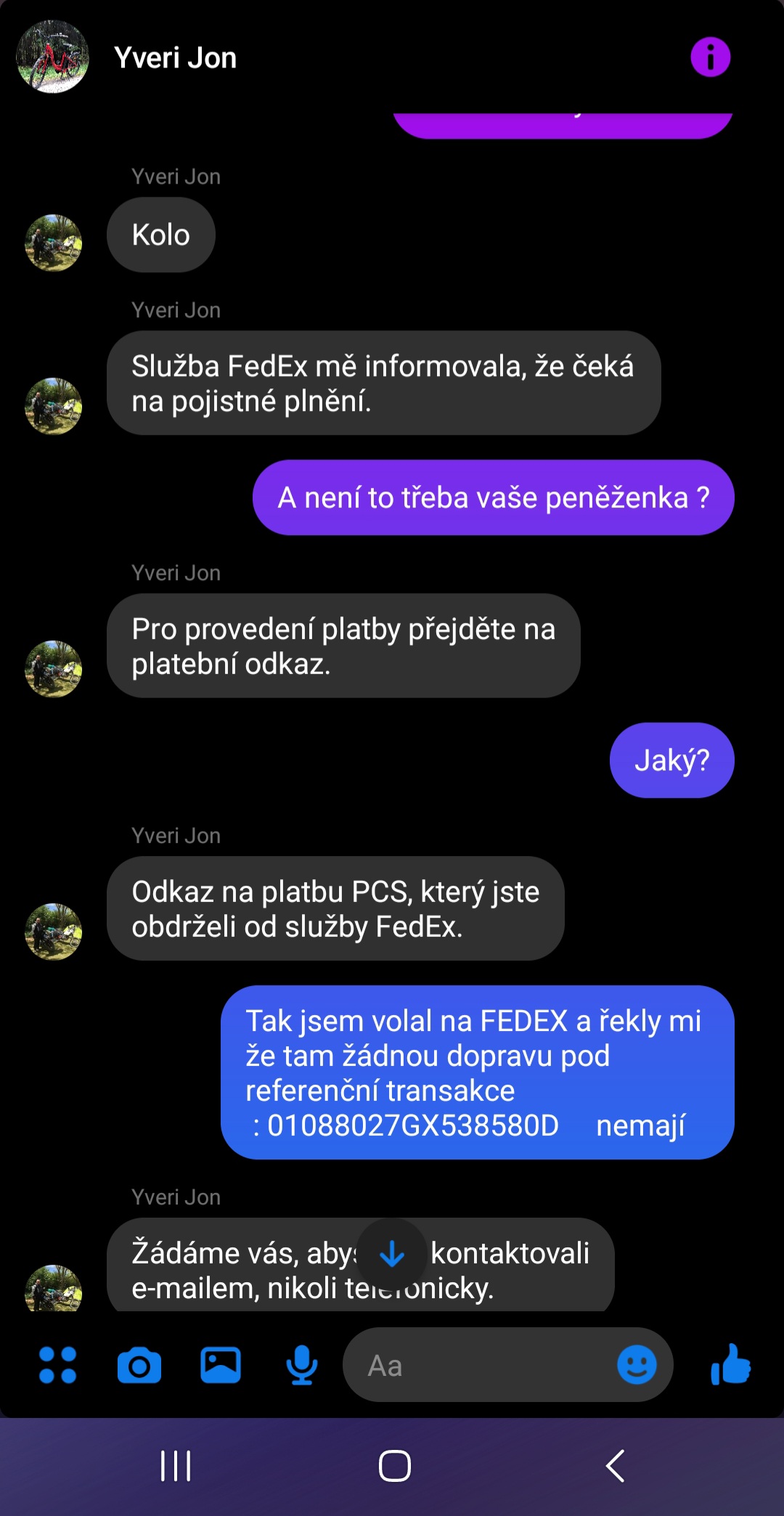Open the conversation info for Yveri Jon
The width and height of the screenshot is (784, 1516).
tap(710, 57)
